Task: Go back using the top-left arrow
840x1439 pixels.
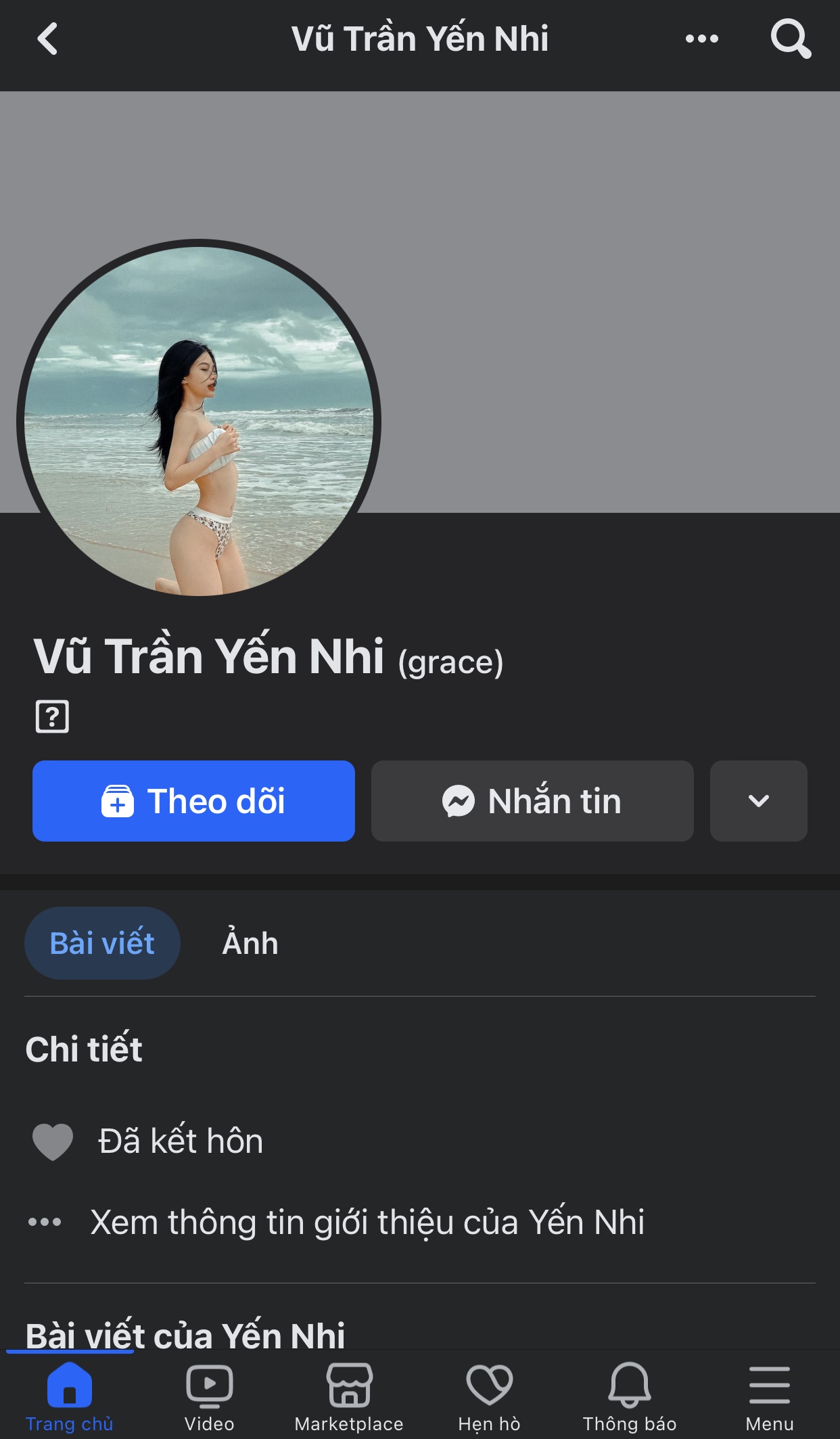Action: tap(47, 39)
